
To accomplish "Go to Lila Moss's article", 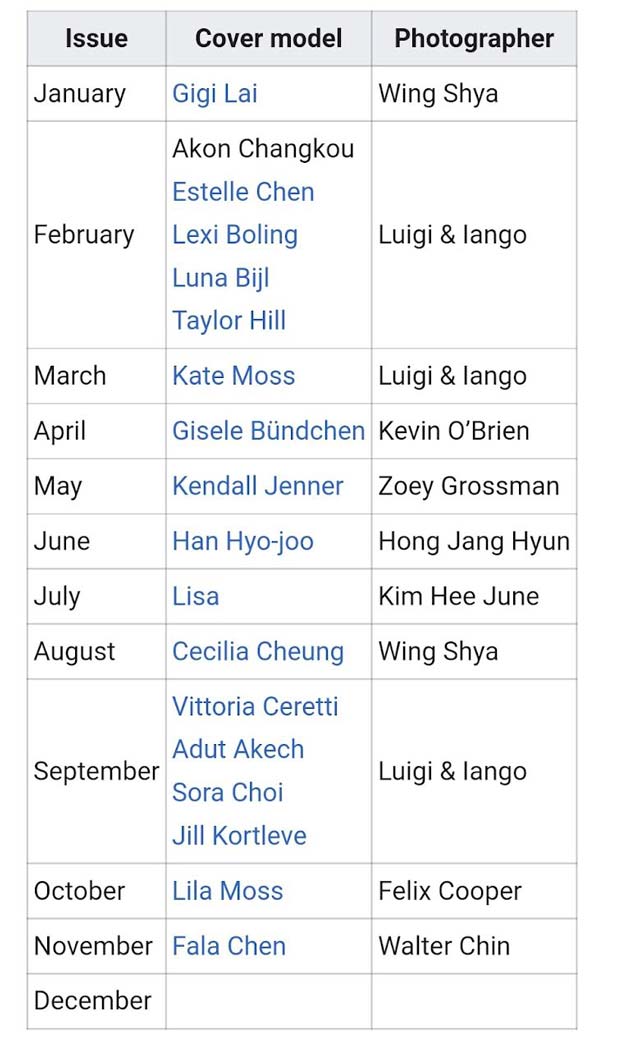I will 227,890.
